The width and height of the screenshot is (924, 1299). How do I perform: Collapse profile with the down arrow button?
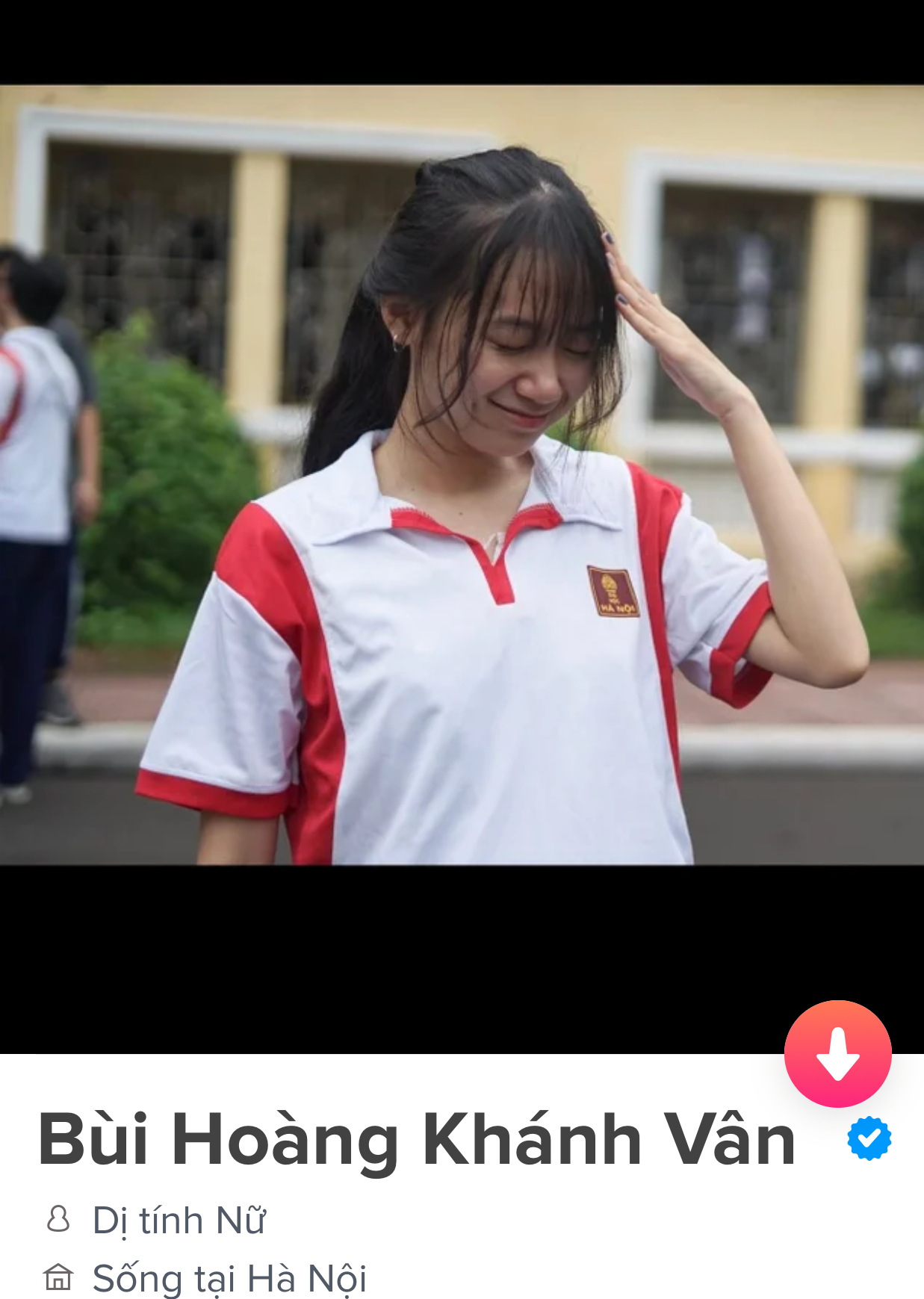837,1053
